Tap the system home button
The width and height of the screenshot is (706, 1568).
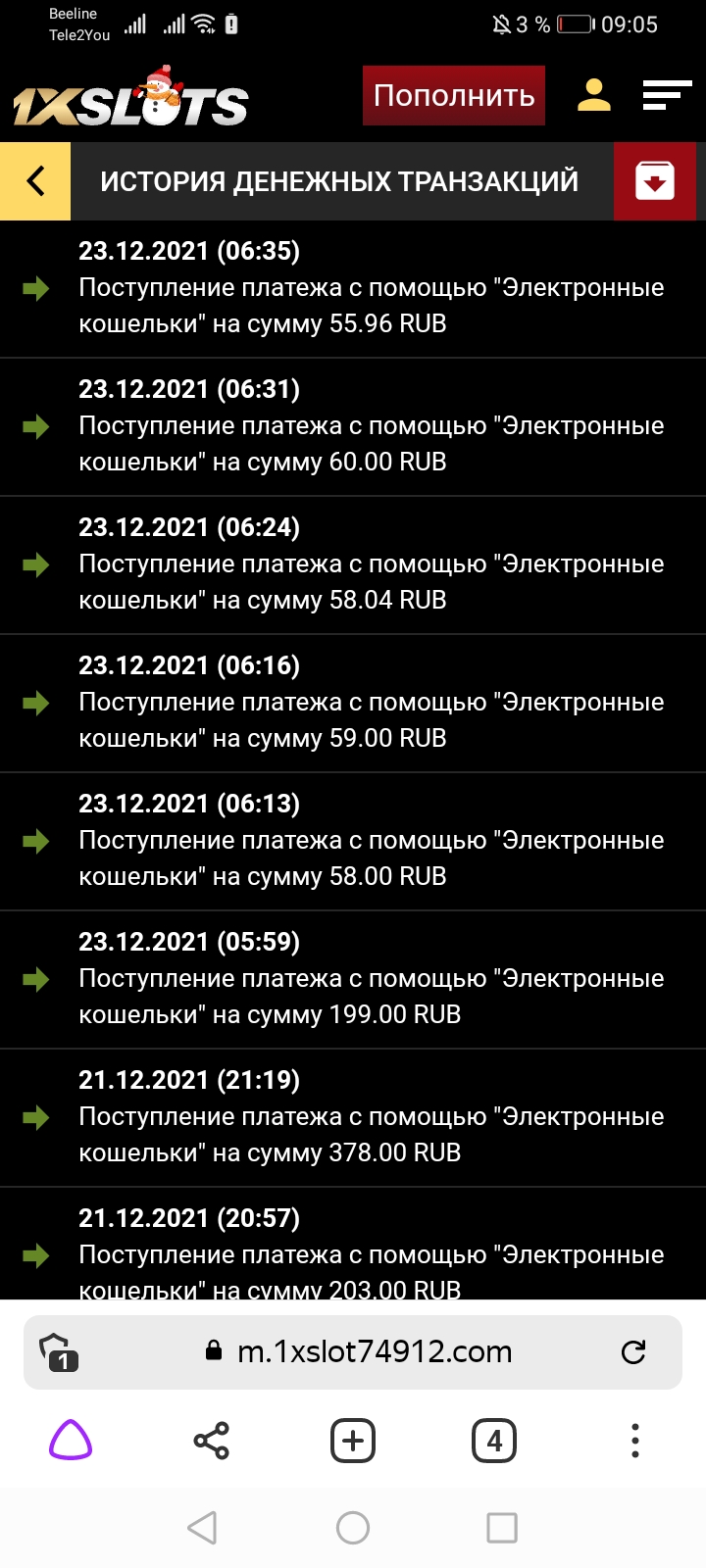353,1527
